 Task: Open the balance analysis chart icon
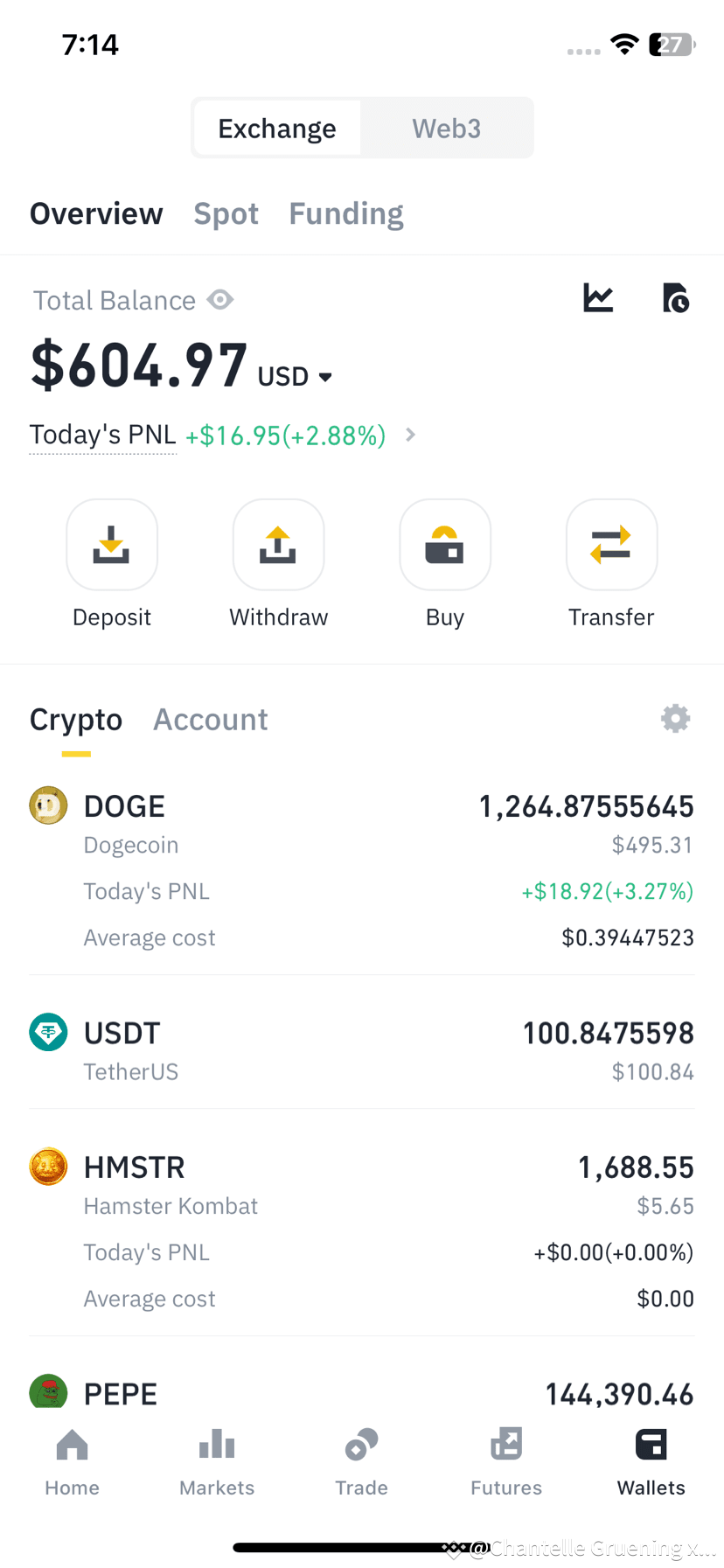pyautogui.click(x=599, y=298)
